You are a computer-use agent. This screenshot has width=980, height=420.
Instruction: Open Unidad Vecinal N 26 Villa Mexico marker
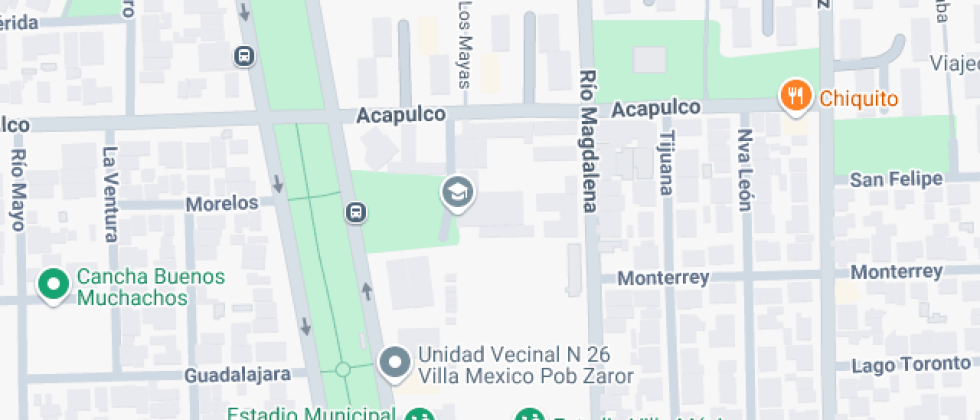pyautogui.click(x=396, y=362)
